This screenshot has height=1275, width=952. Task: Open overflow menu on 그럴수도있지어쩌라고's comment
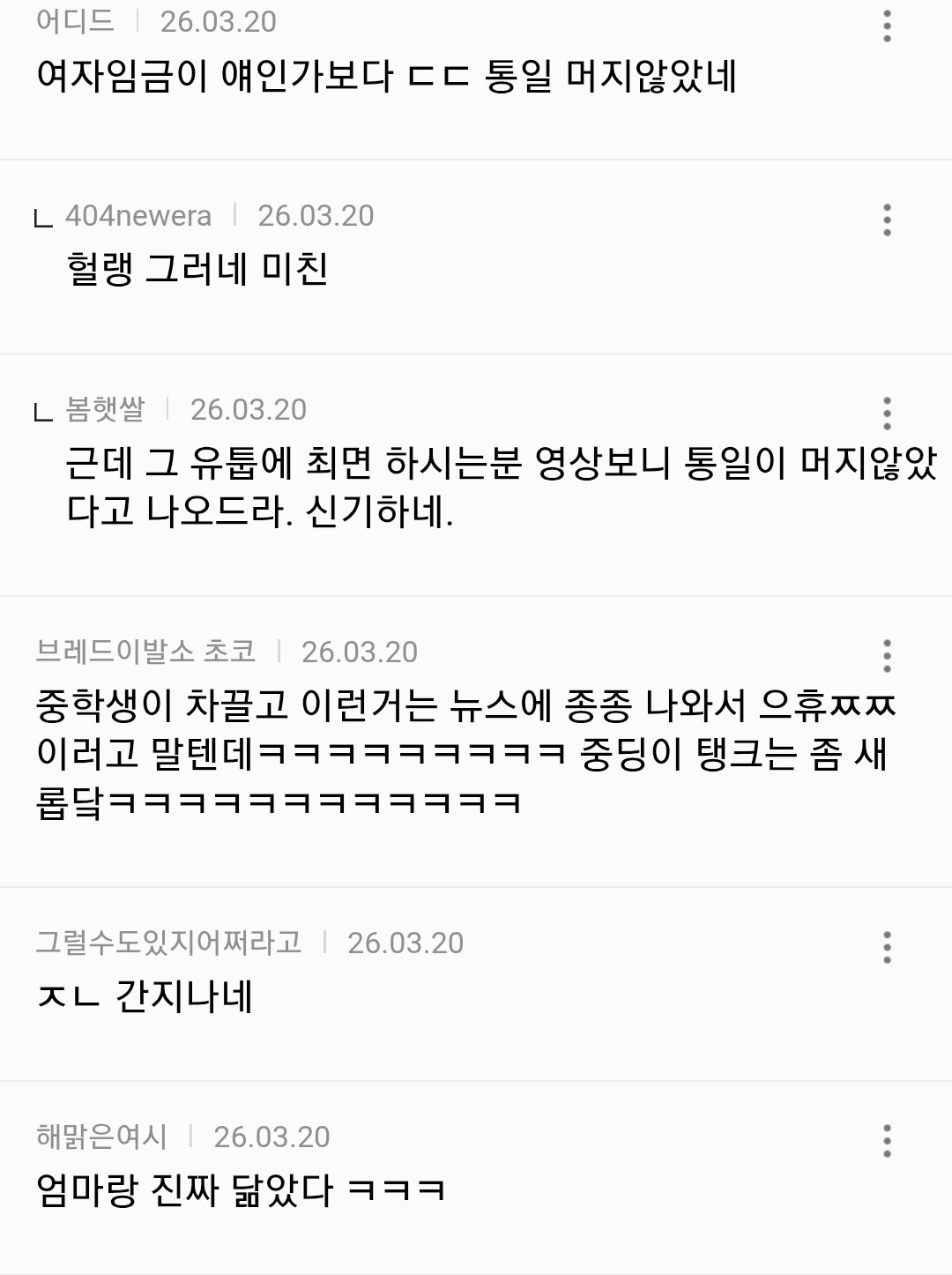click(x=887, y=947)
